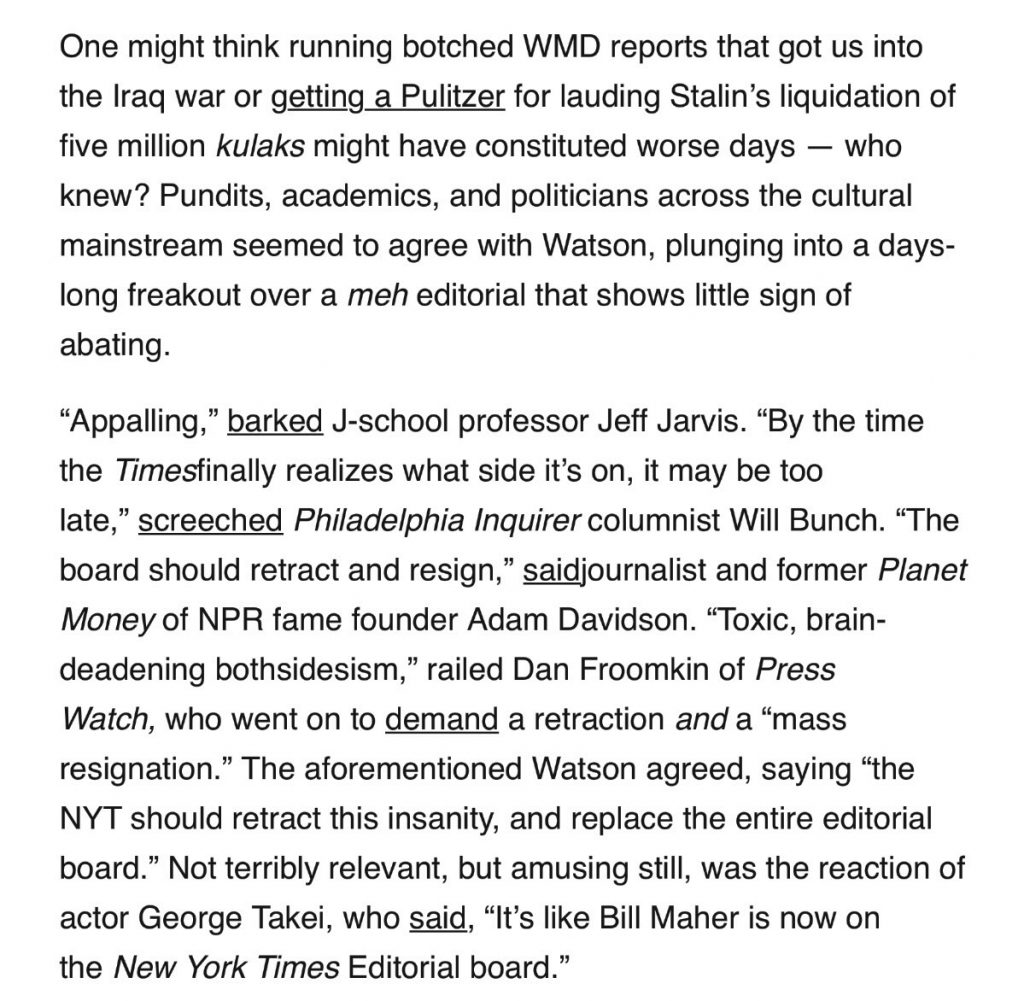
Task: Follow the "barked" link about Jeff Jarvis
Action: click(275, 420)
